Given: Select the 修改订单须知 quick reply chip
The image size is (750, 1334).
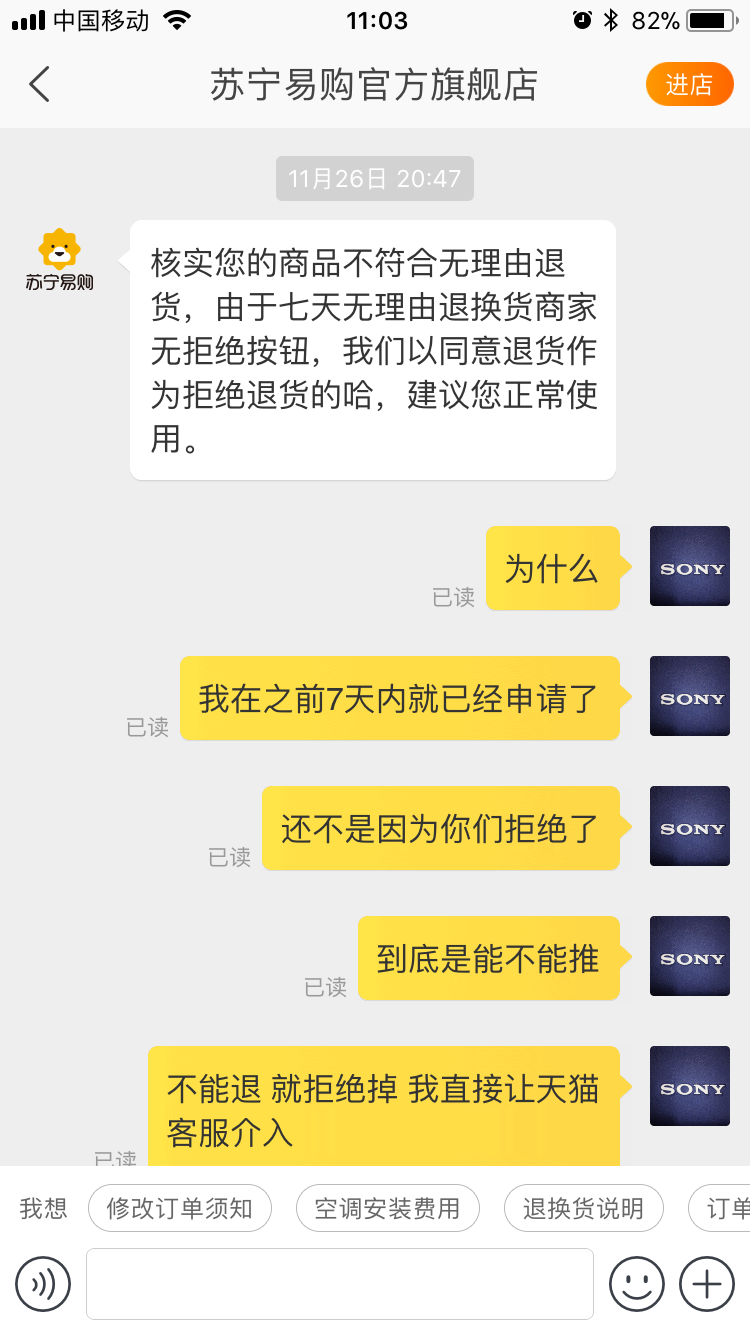Looking at the screenshot, I should (180, 1208).
